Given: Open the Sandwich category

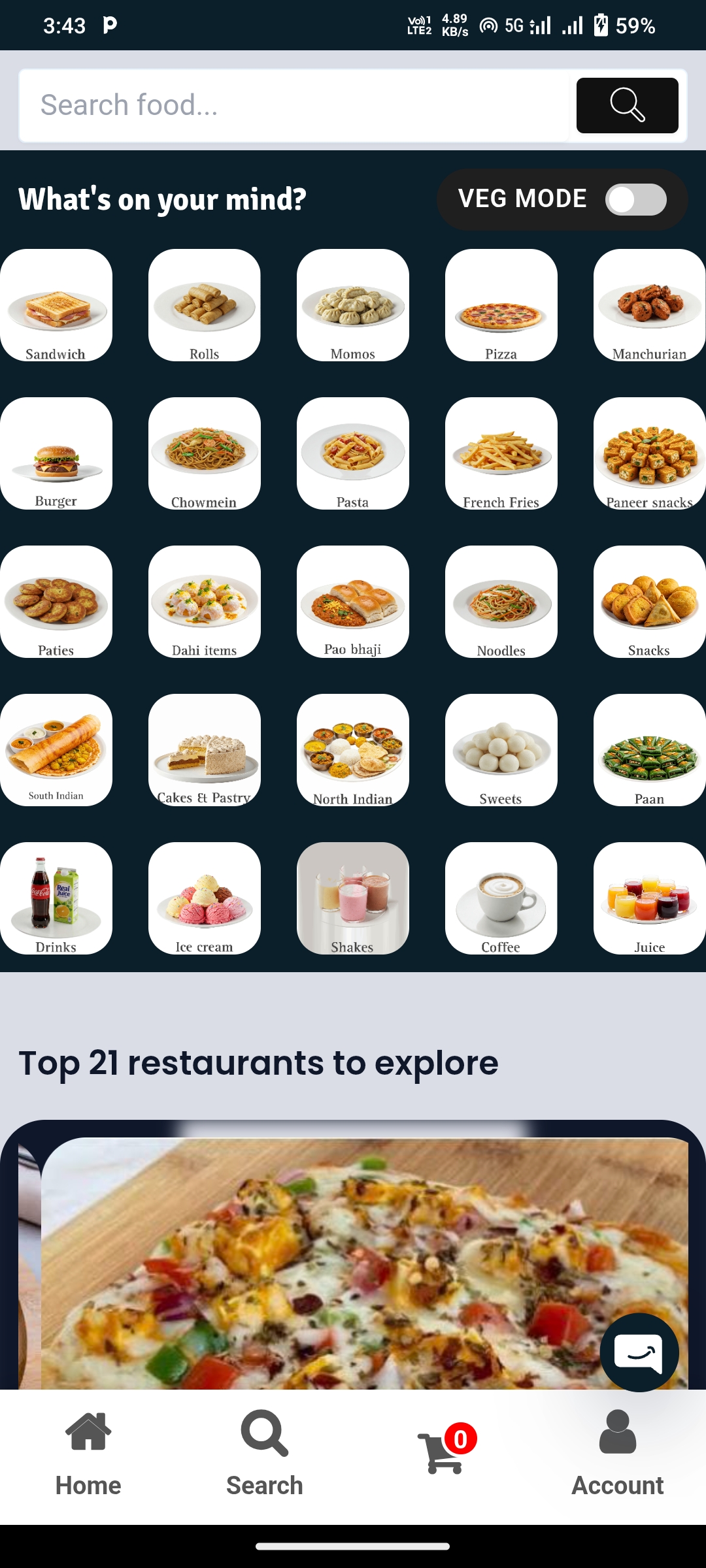Looking at the screenshot, I should 56,305.
